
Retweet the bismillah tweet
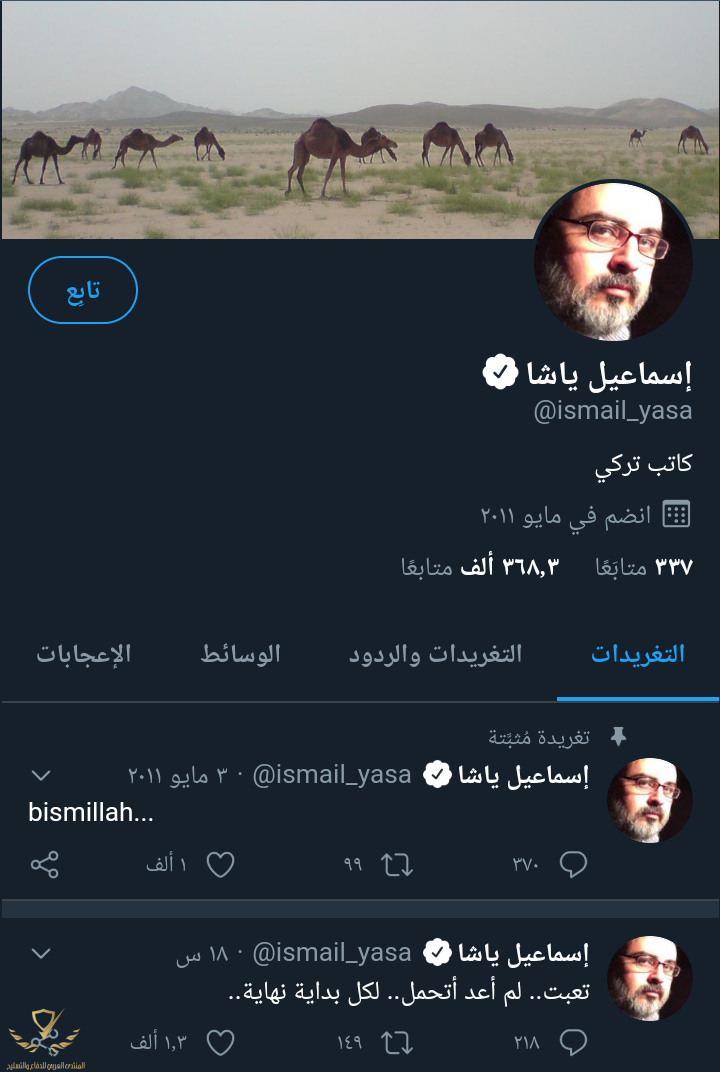pos(397,864)
